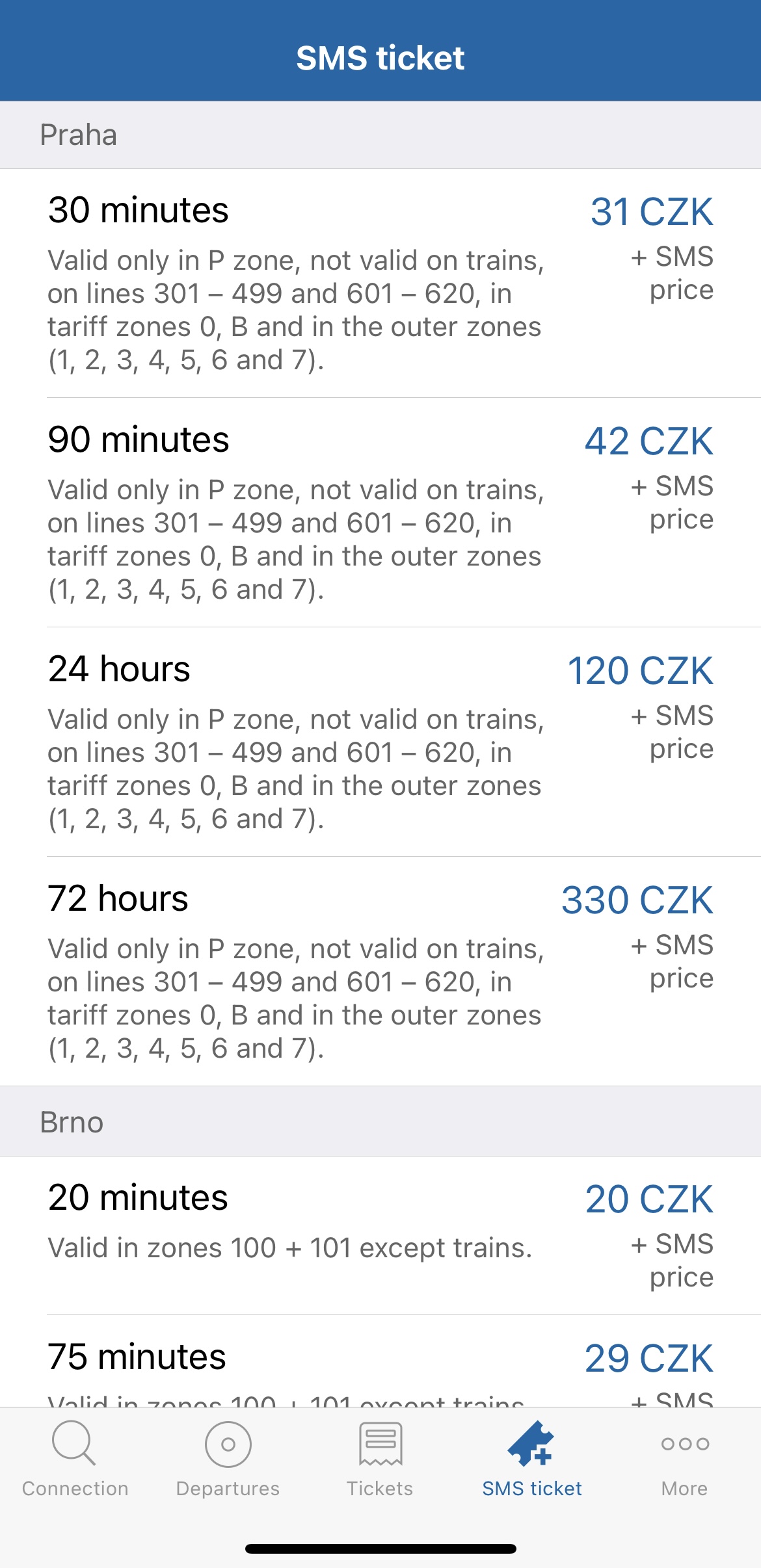The width and height of the screenshot is (761, 1568).
Task: Pick the Praha 24 hours ticket
Action: point(380,742)
